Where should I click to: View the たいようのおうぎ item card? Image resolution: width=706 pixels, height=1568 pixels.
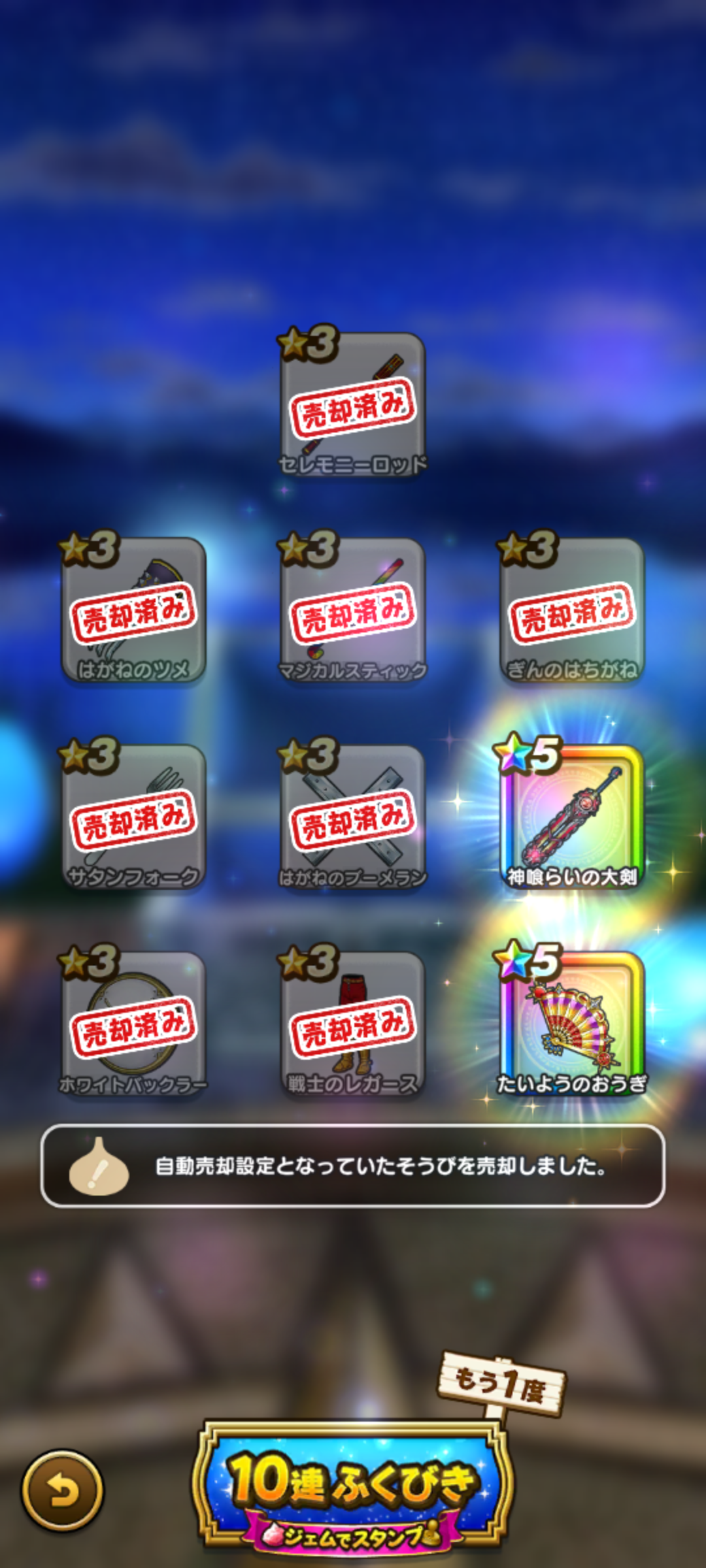point(572,1022)
